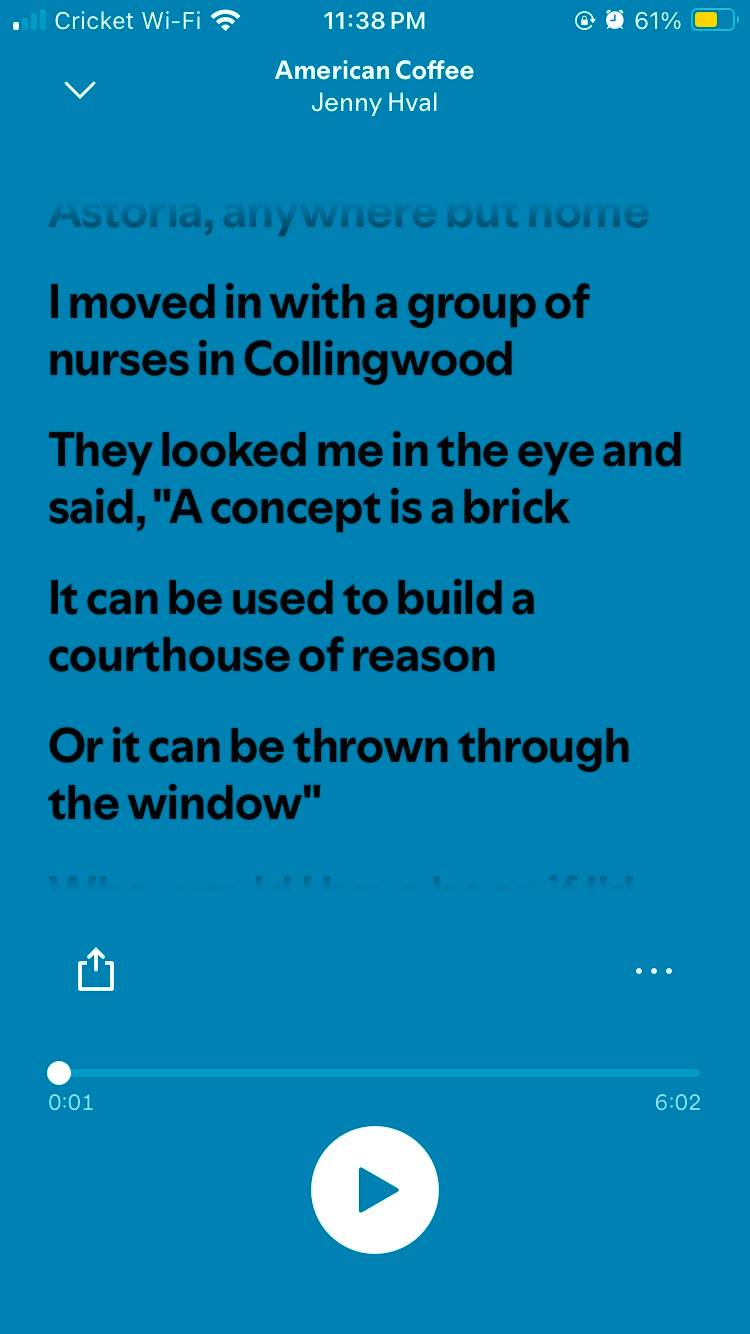The height and width of the screenshot is (1334, 750).
Task: Jump to lyric "Or it can be thrown through"
Action: [339, 775]
